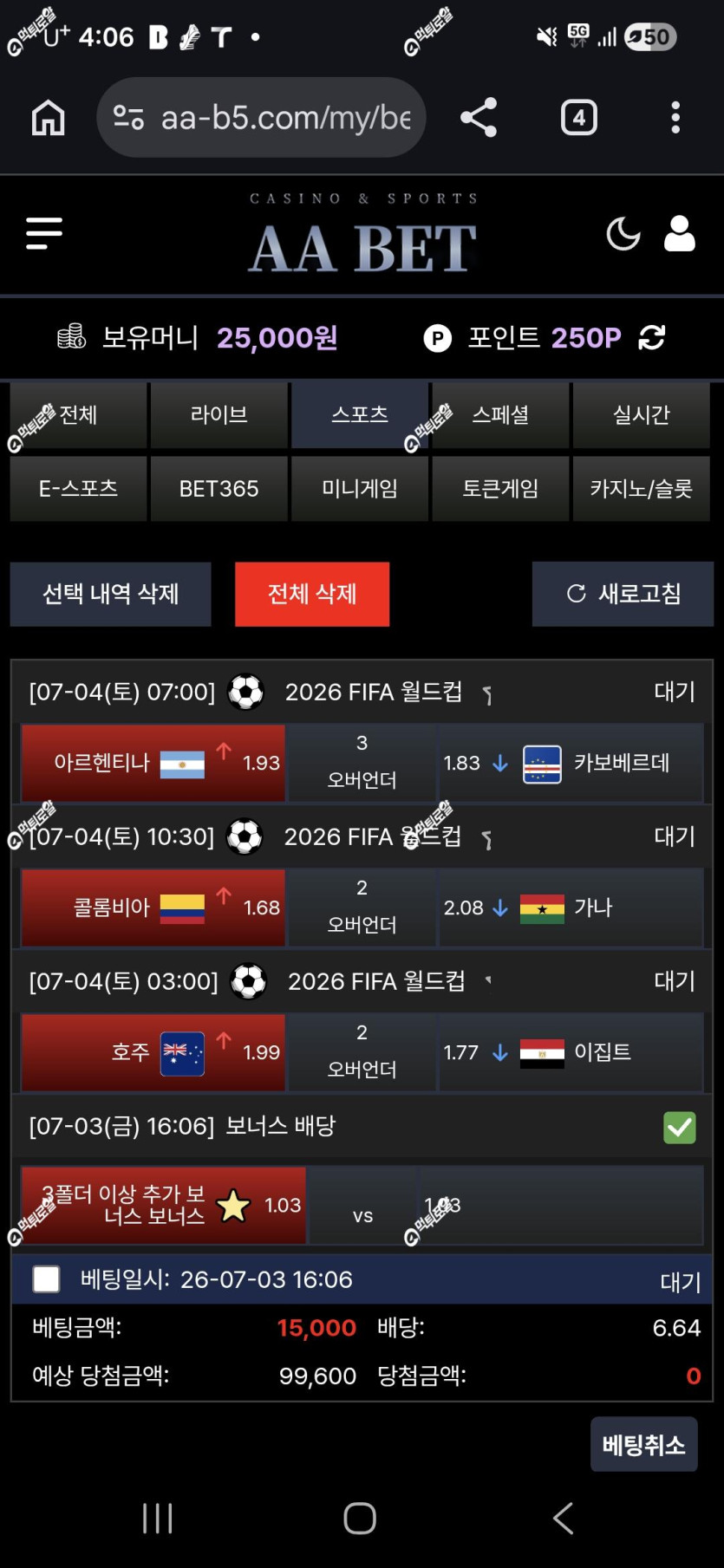
Task: Switch to 미니게임 tab
Action: pyautogui.click(x=360, y=489)
